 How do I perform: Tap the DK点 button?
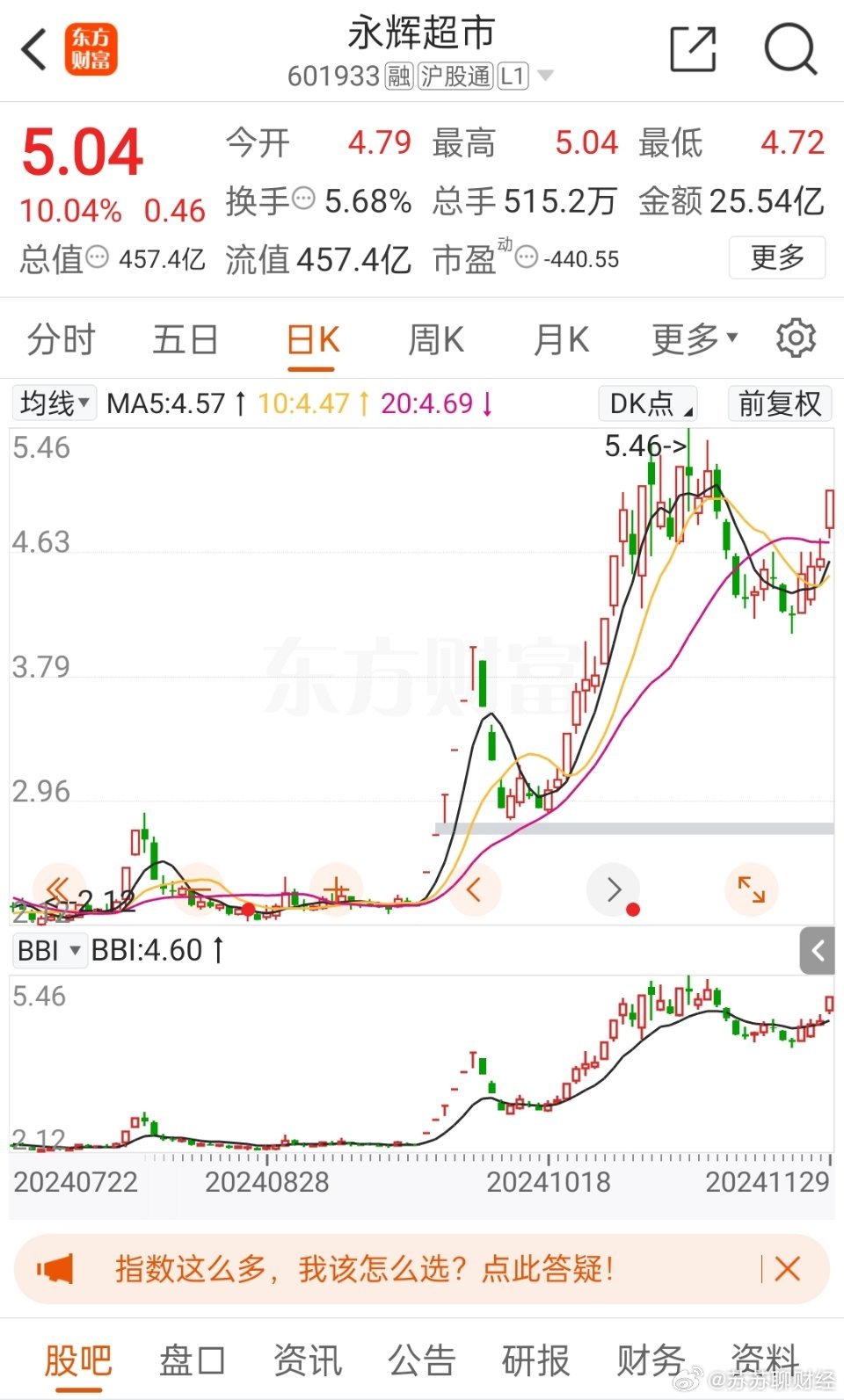coord(648,403)
